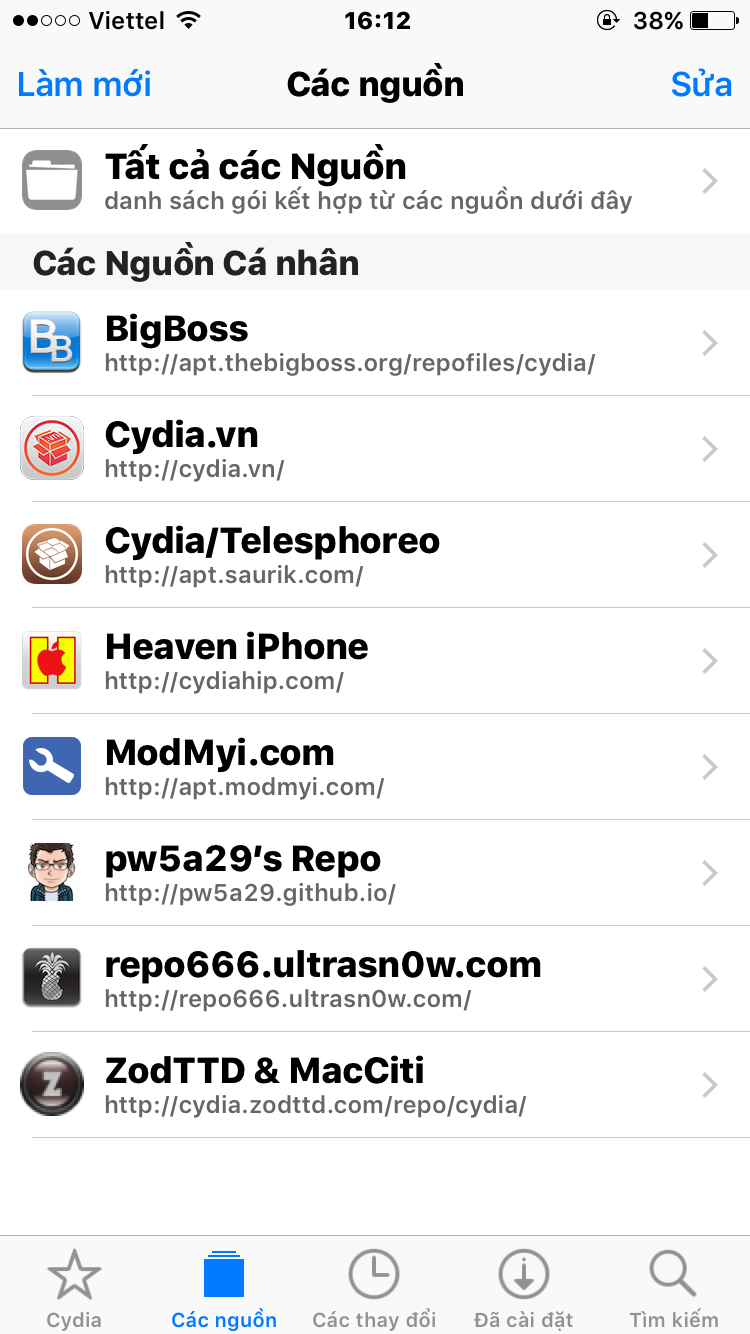
Task: Open the BigBoss source
Action: click(375, 343)
